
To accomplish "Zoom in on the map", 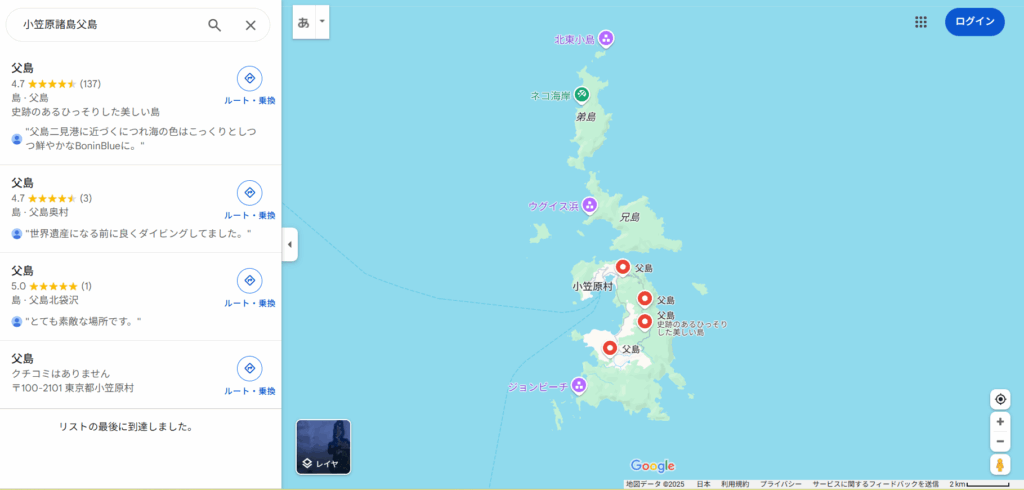I will (1000, 422).
